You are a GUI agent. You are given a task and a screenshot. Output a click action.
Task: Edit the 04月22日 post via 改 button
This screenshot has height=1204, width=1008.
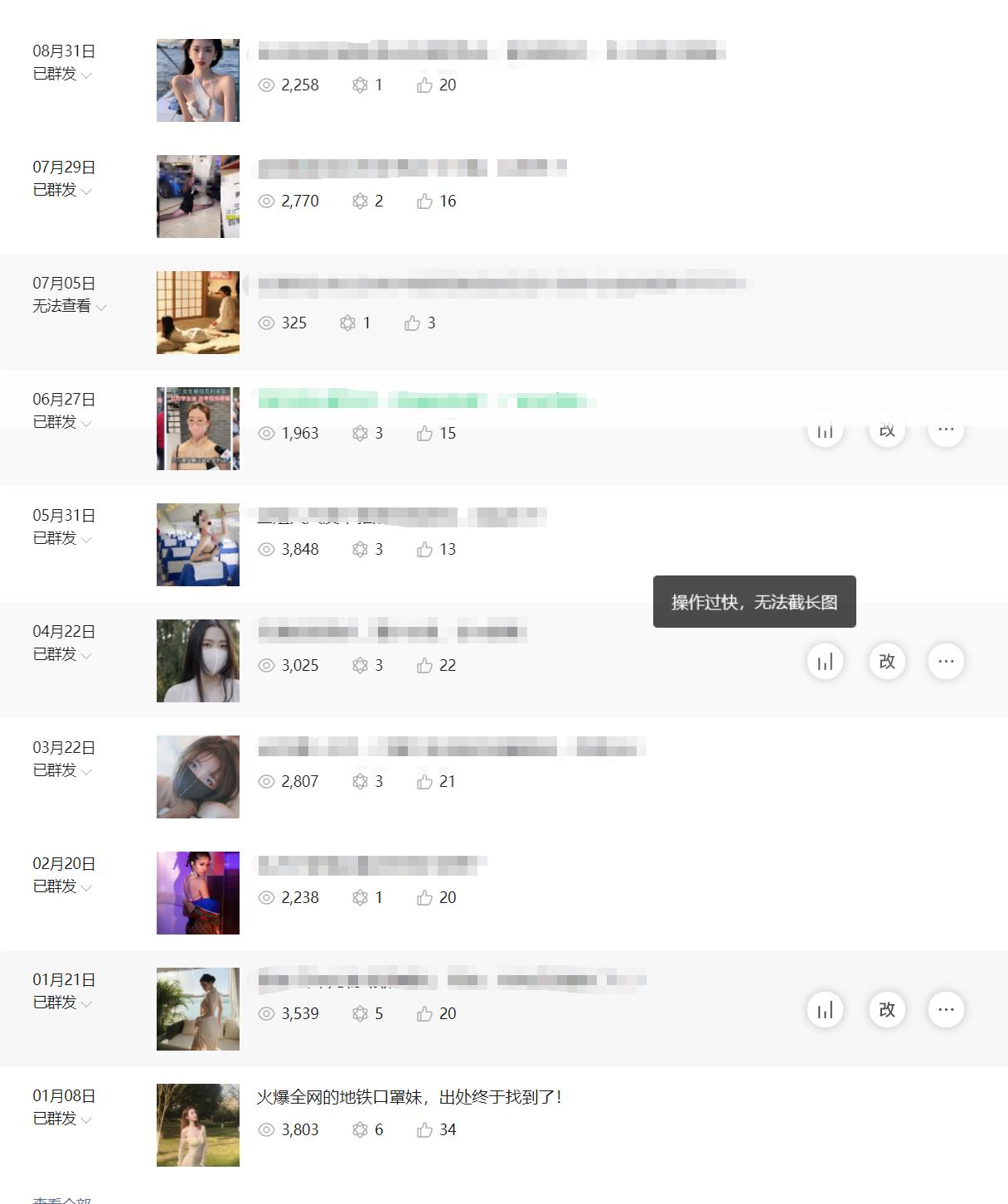point(887,662)
